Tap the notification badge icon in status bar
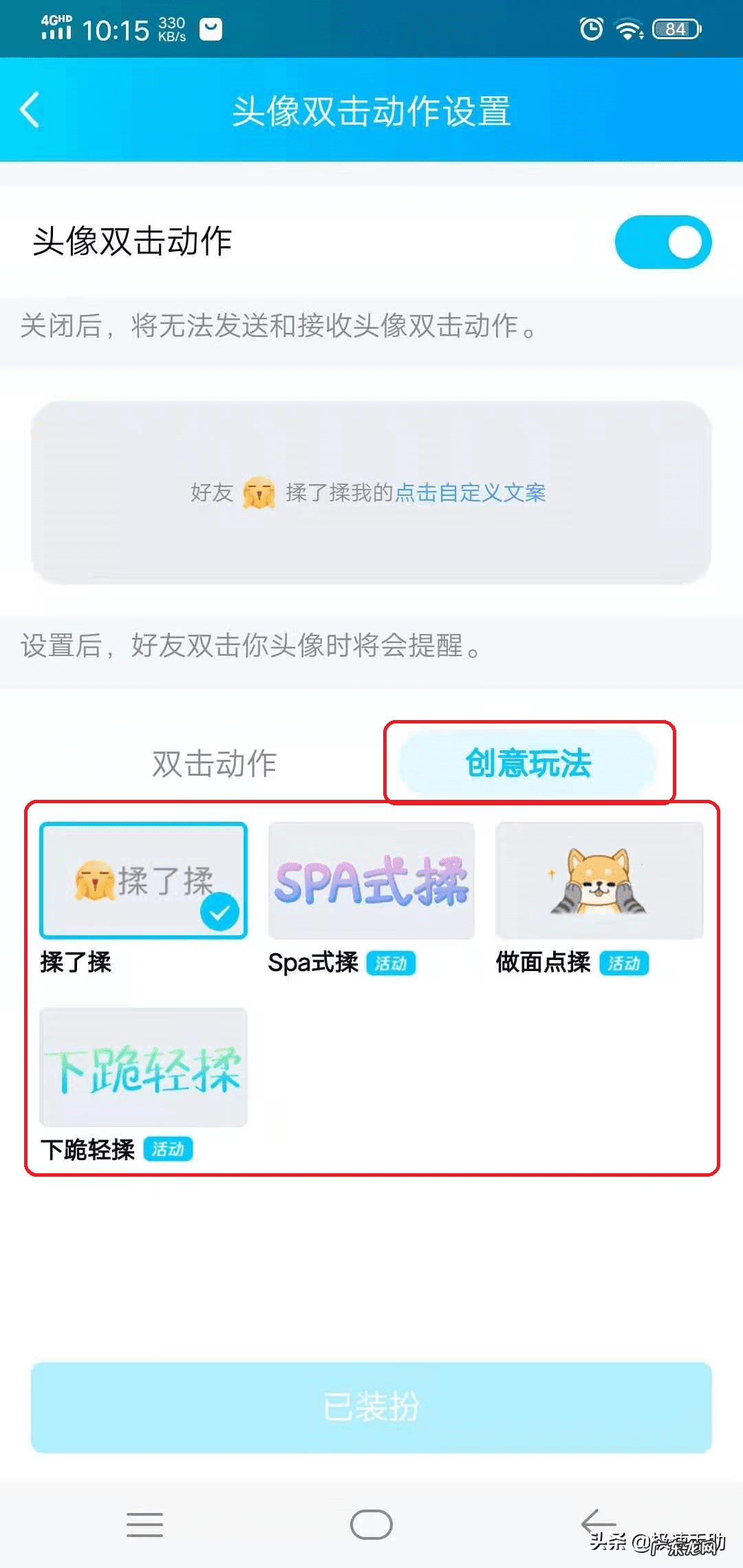 pyautogui.click(x=210, y=29)
